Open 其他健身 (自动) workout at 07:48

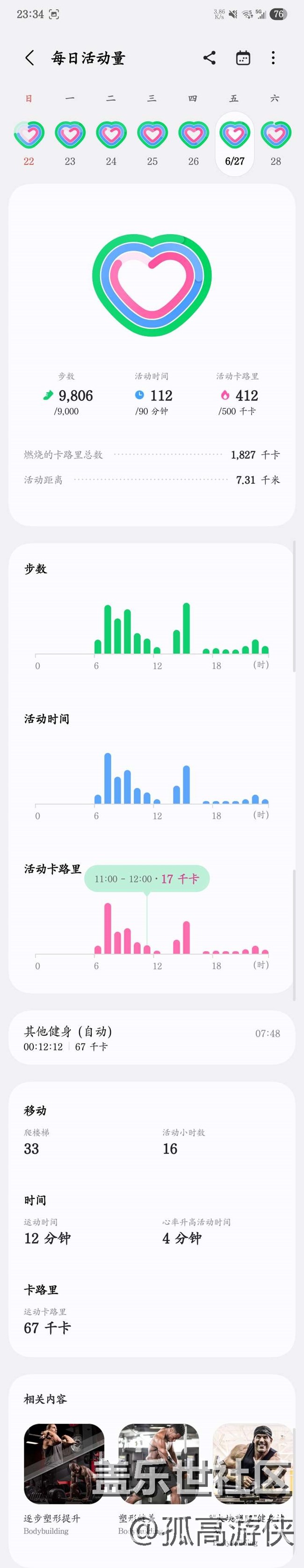point(152,1038)
